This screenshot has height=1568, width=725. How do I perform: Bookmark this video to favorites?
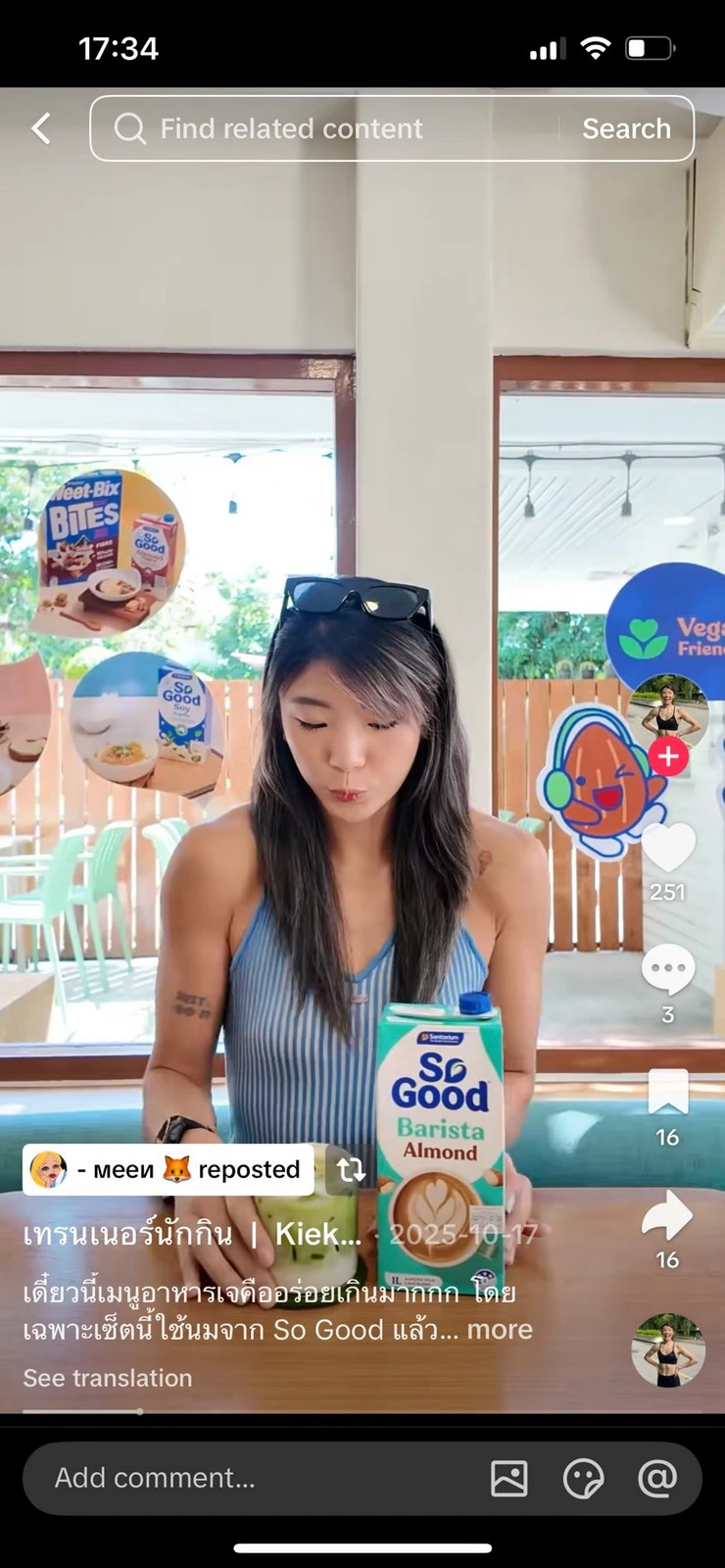(x=668, y=1092)
